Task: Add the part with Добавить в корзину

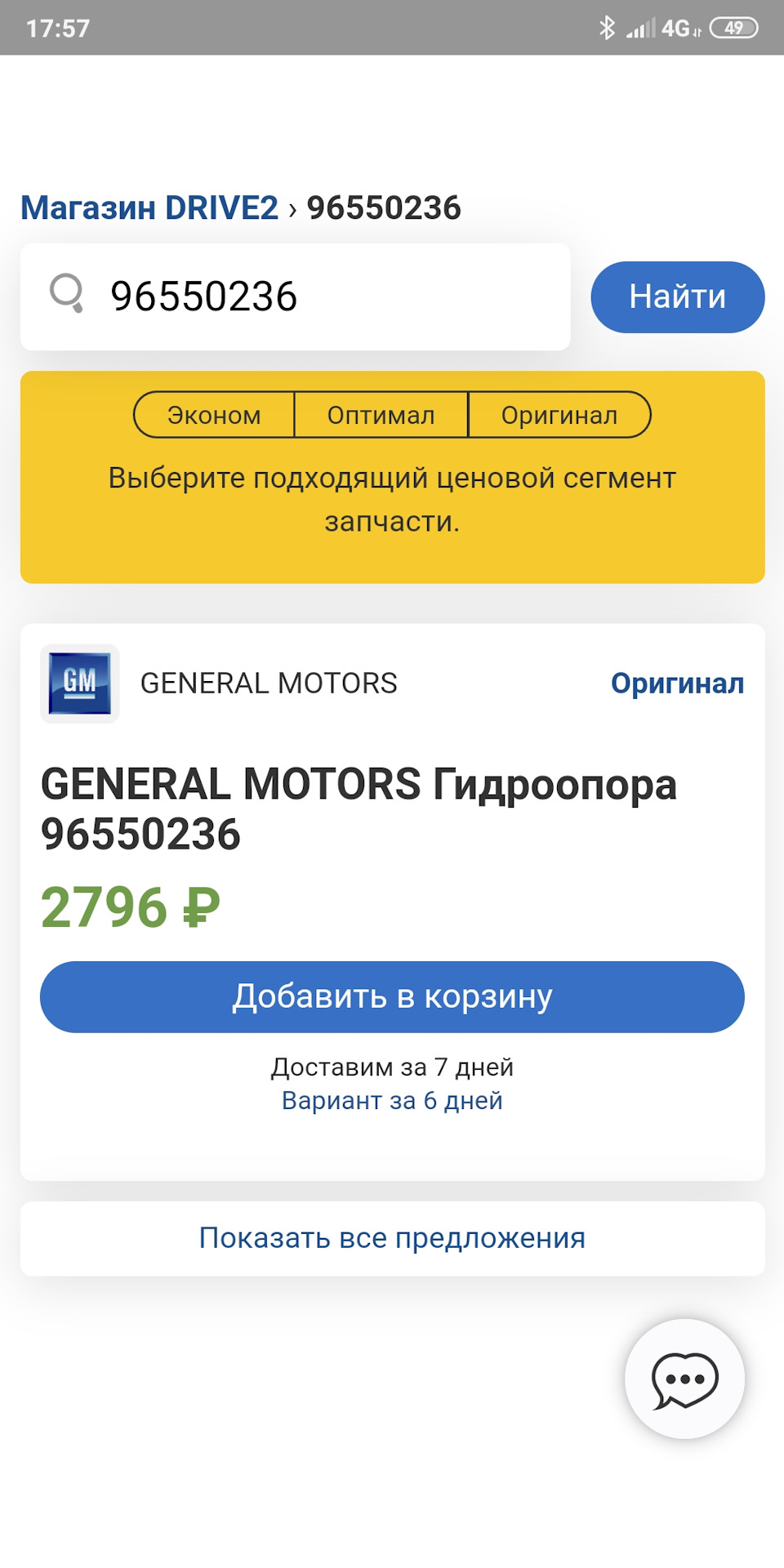Action: coord(392,997)
